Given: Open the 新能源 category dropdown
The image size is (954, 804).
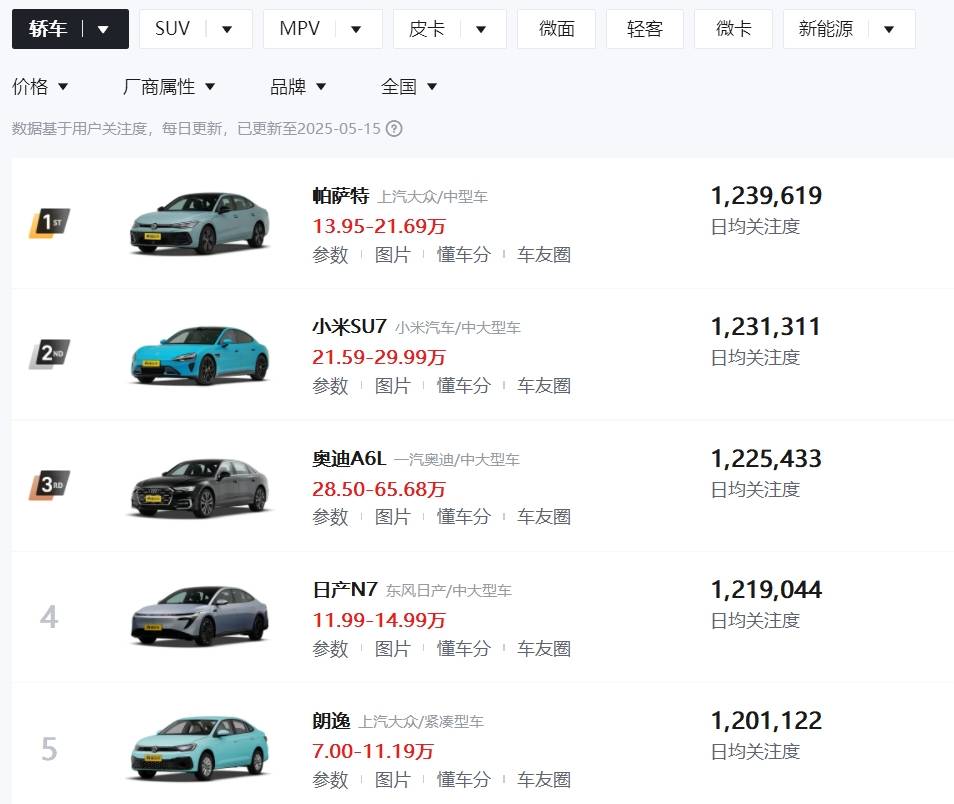Looking at the screenshot, I should coord(848,29).
